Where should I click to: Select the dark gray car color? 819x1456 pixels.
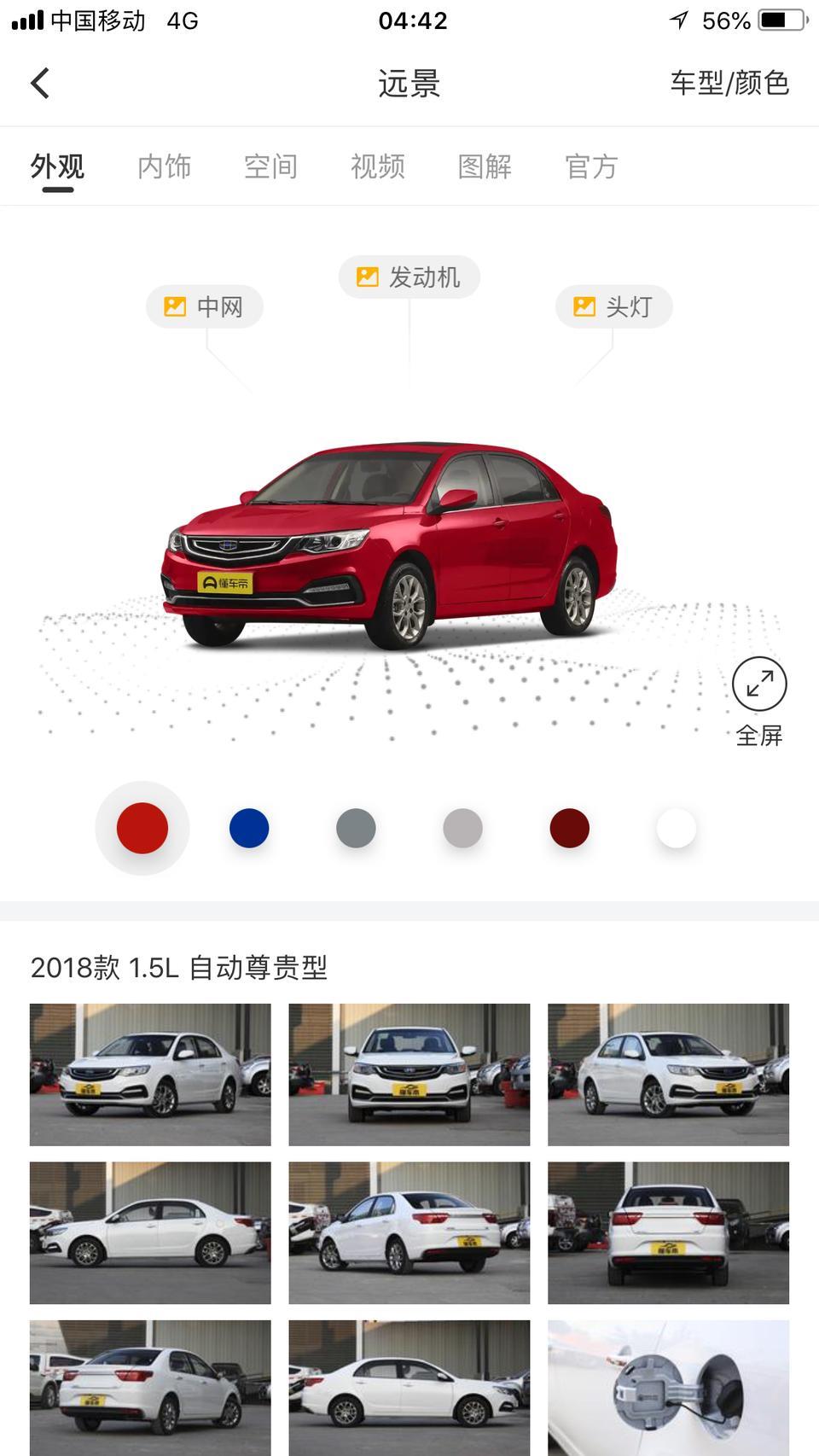point(356,828)
